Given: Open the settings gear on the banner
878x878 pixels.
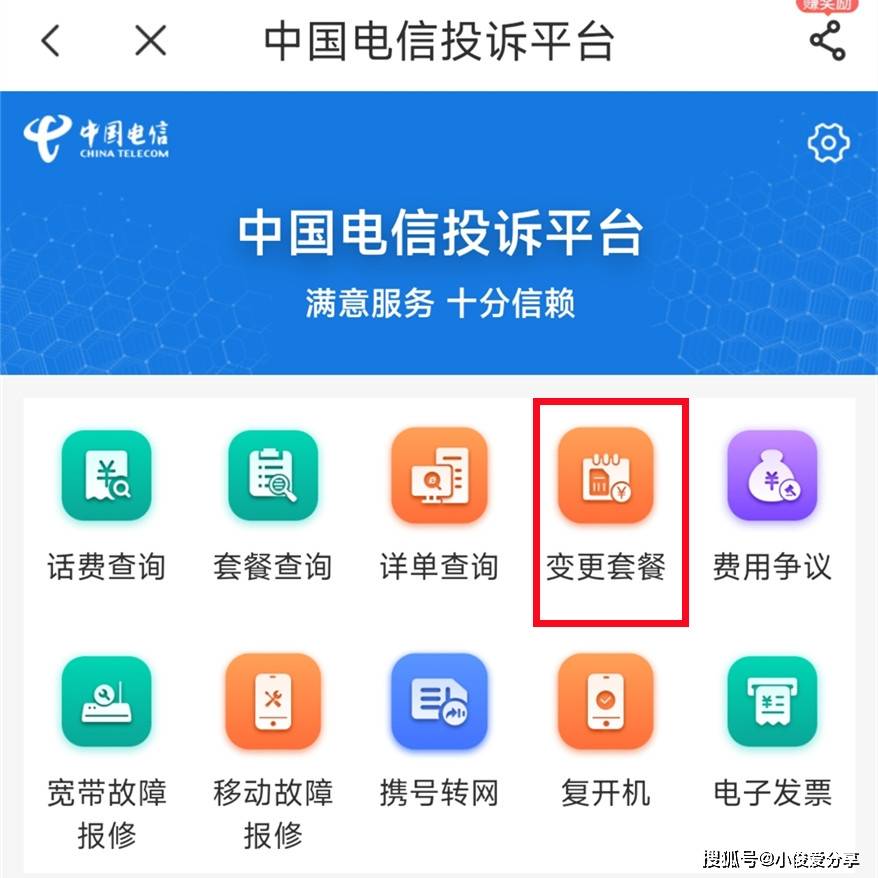Looking at the screenshot, I should click(x=828, y=143).
